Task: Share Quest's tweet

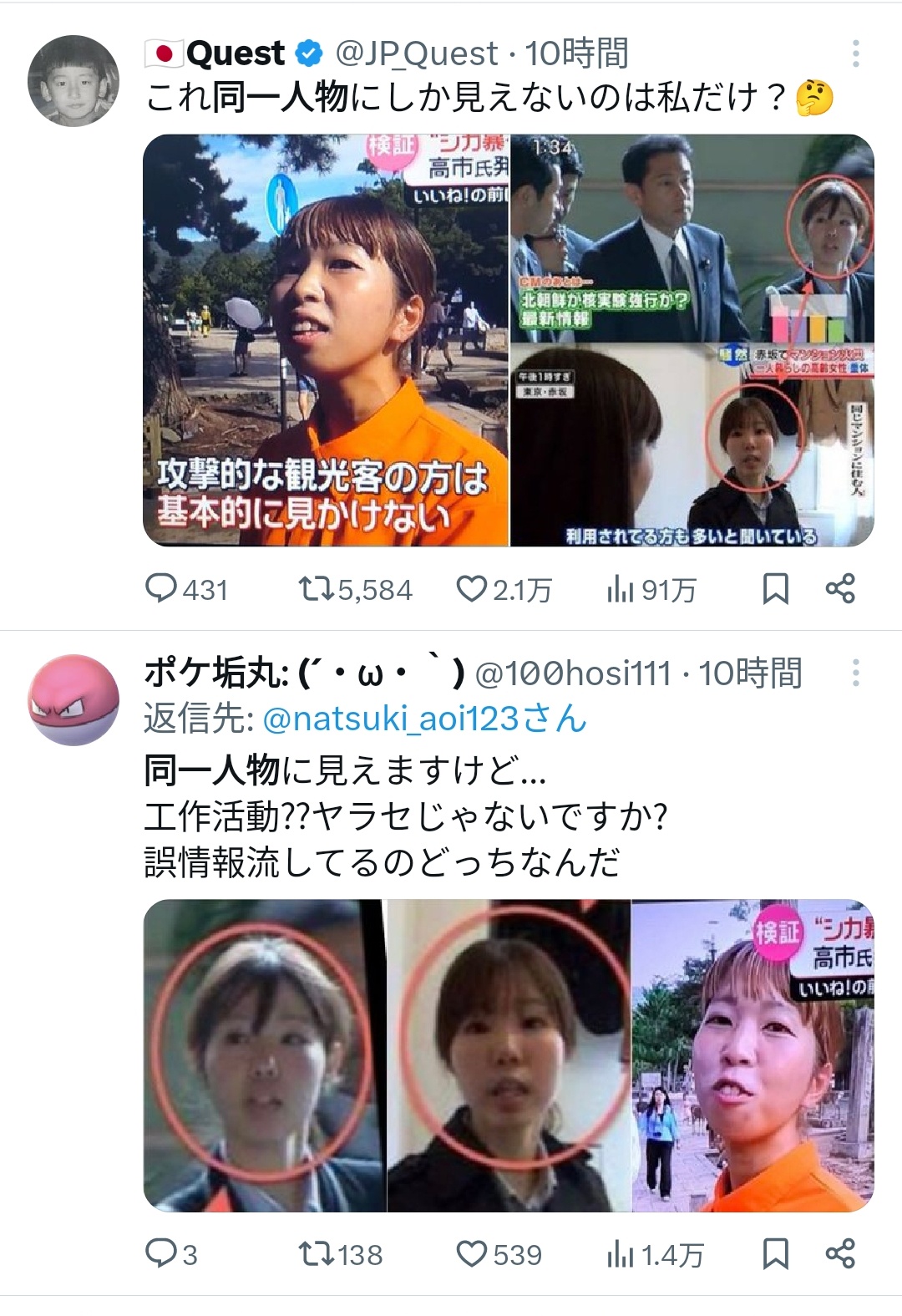Action: [840, 589]
